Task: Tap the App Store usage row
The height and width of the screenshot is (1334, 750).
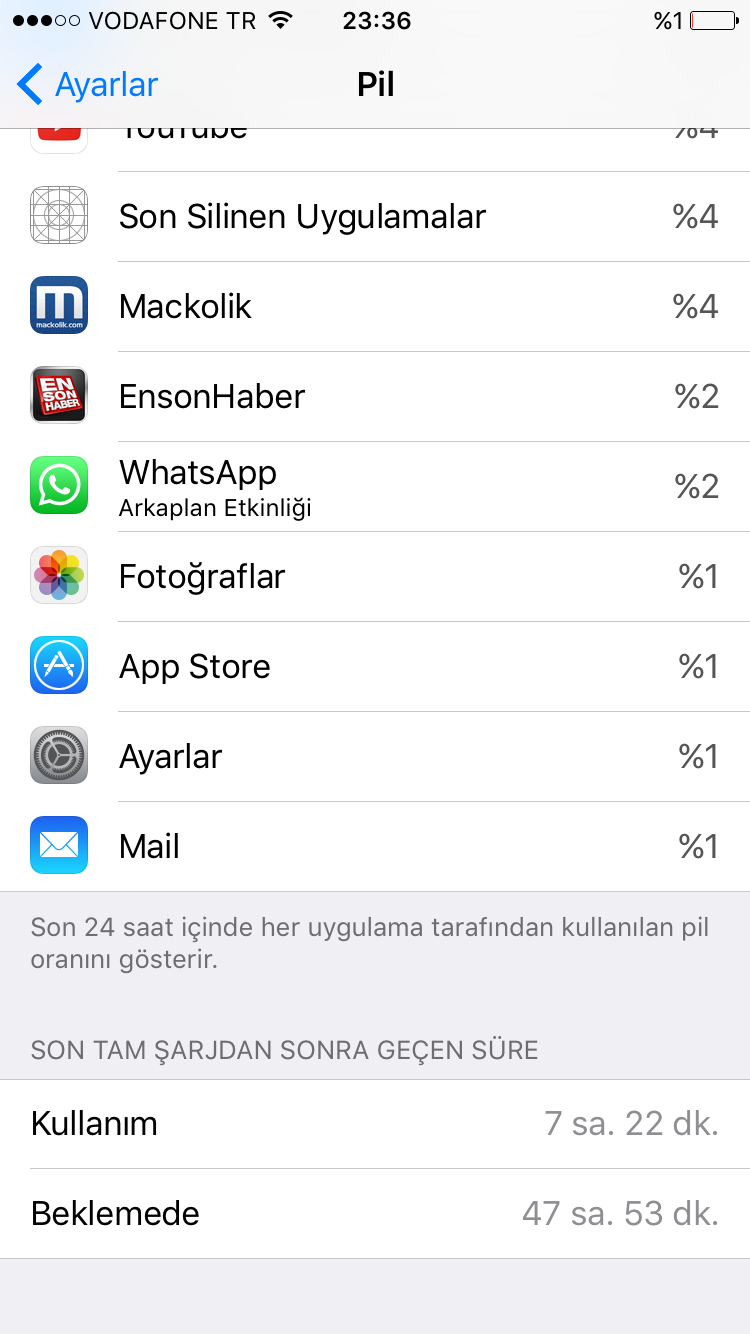Action: click(375, 666)
